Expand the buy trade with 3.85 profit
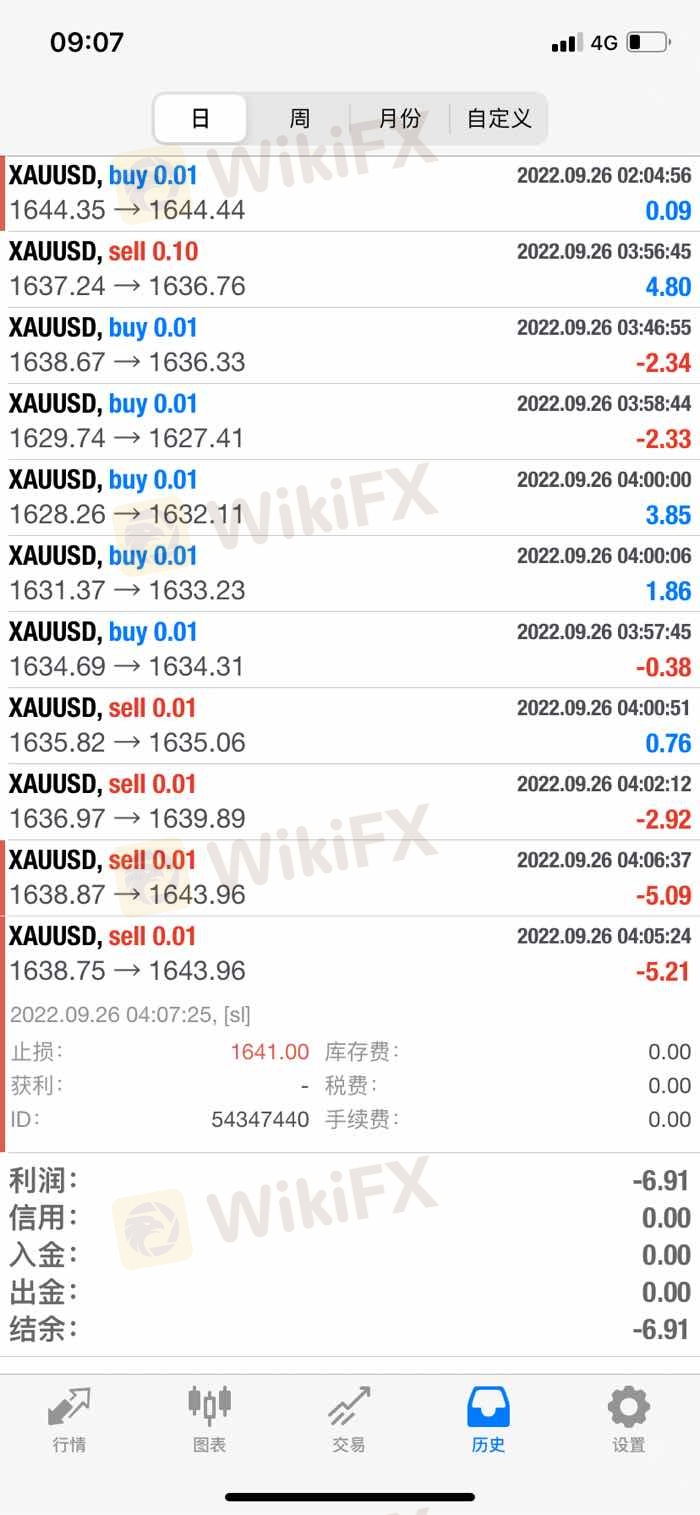Viewport: 700px width, 1515px height. tap(350, 497)
